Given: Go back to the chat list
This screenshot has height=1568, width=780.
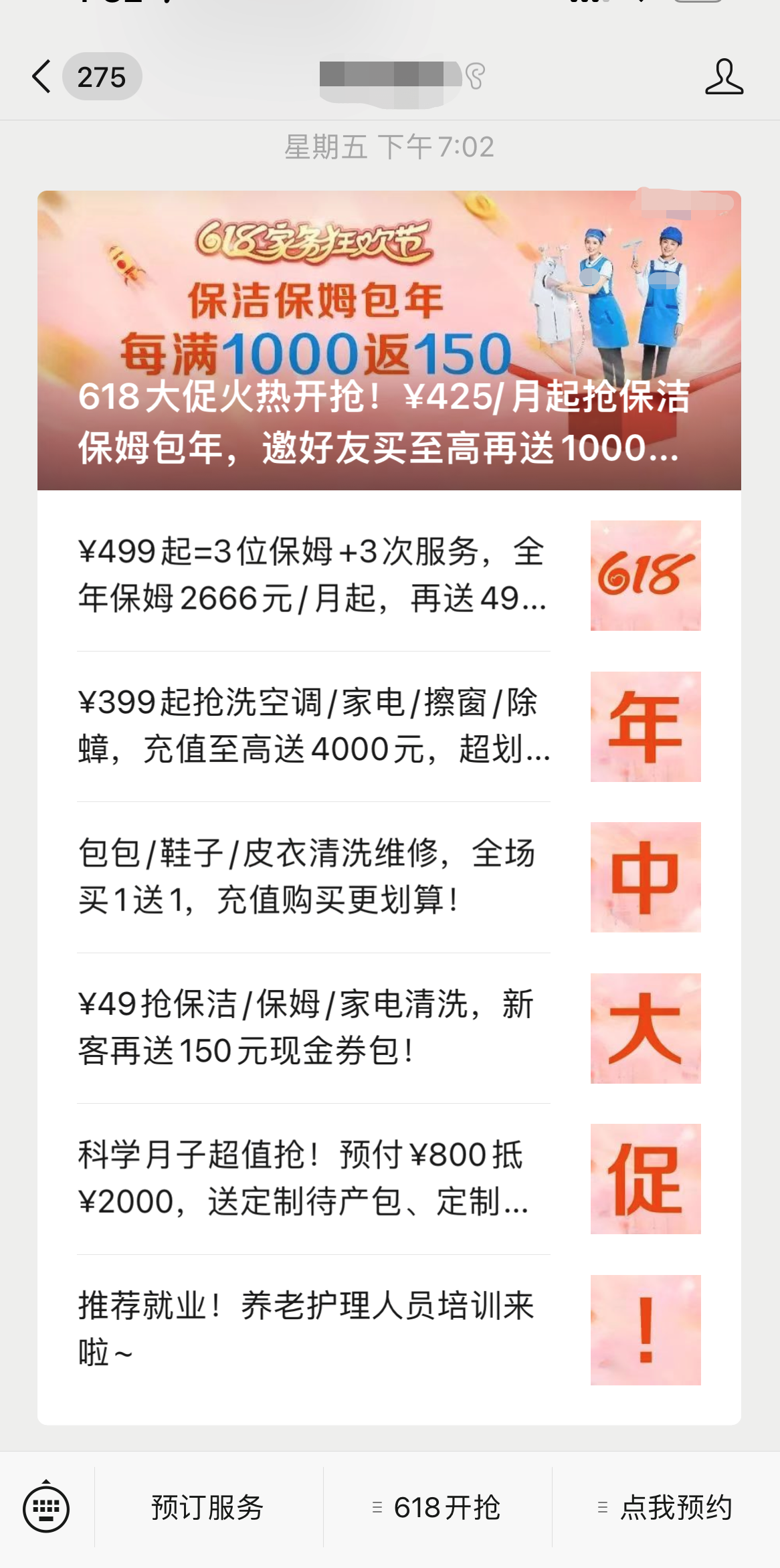Looking at the screenshot, I should (42, 76).
